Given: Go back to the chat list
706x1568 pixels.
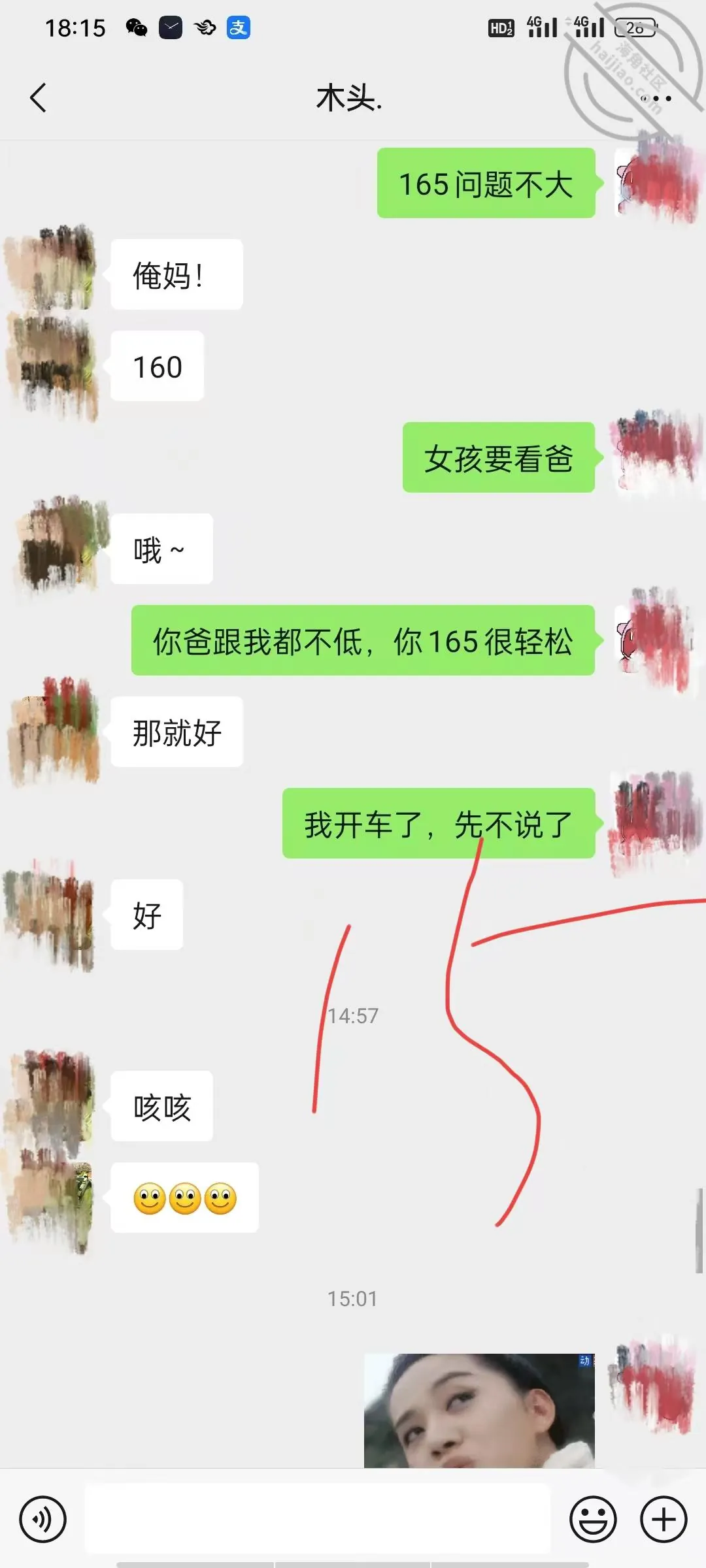Looking at the screenshot, I should (x=38, y=98).
